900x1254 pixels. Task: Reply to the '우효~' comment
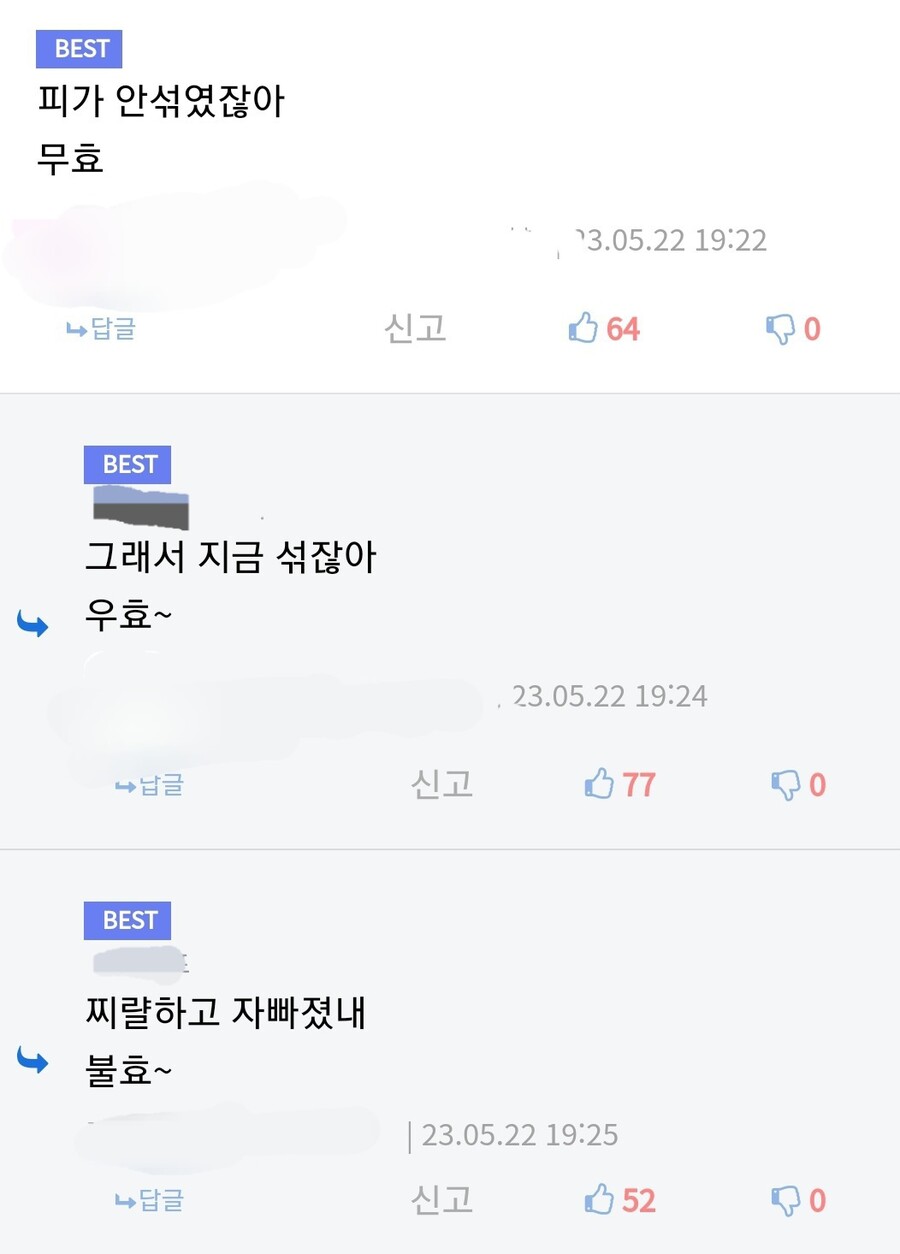(x=150, y=785)
